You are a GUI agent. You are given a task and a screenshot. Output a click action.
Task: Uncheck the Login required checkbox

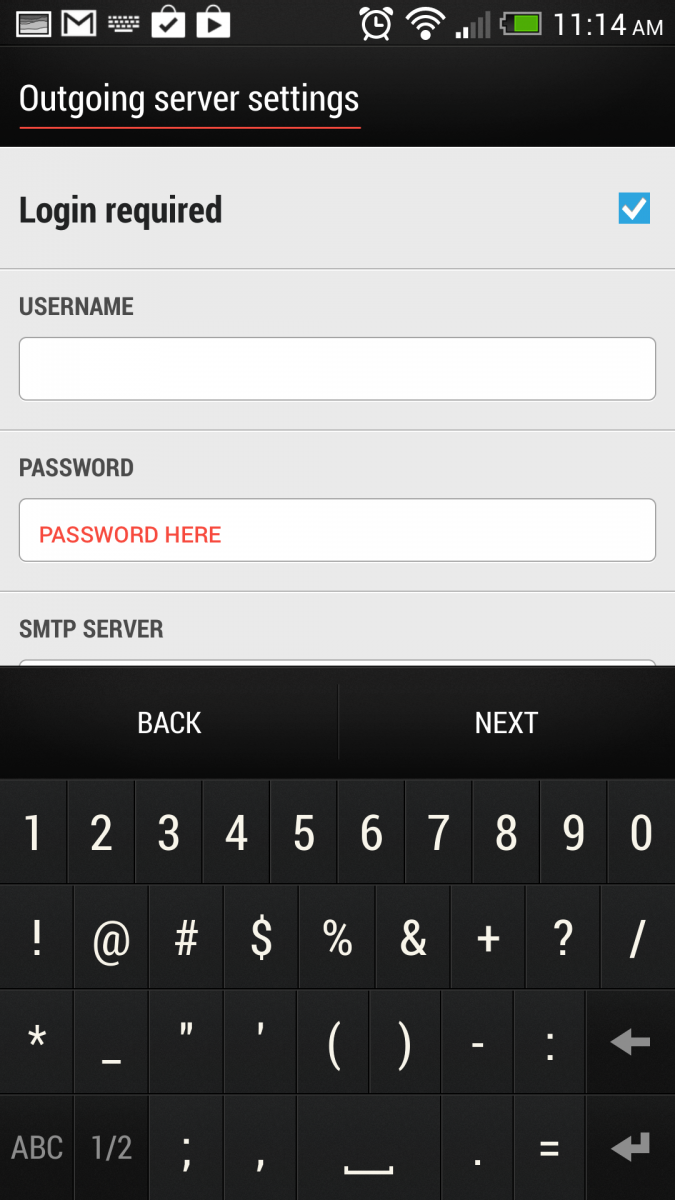634,209
